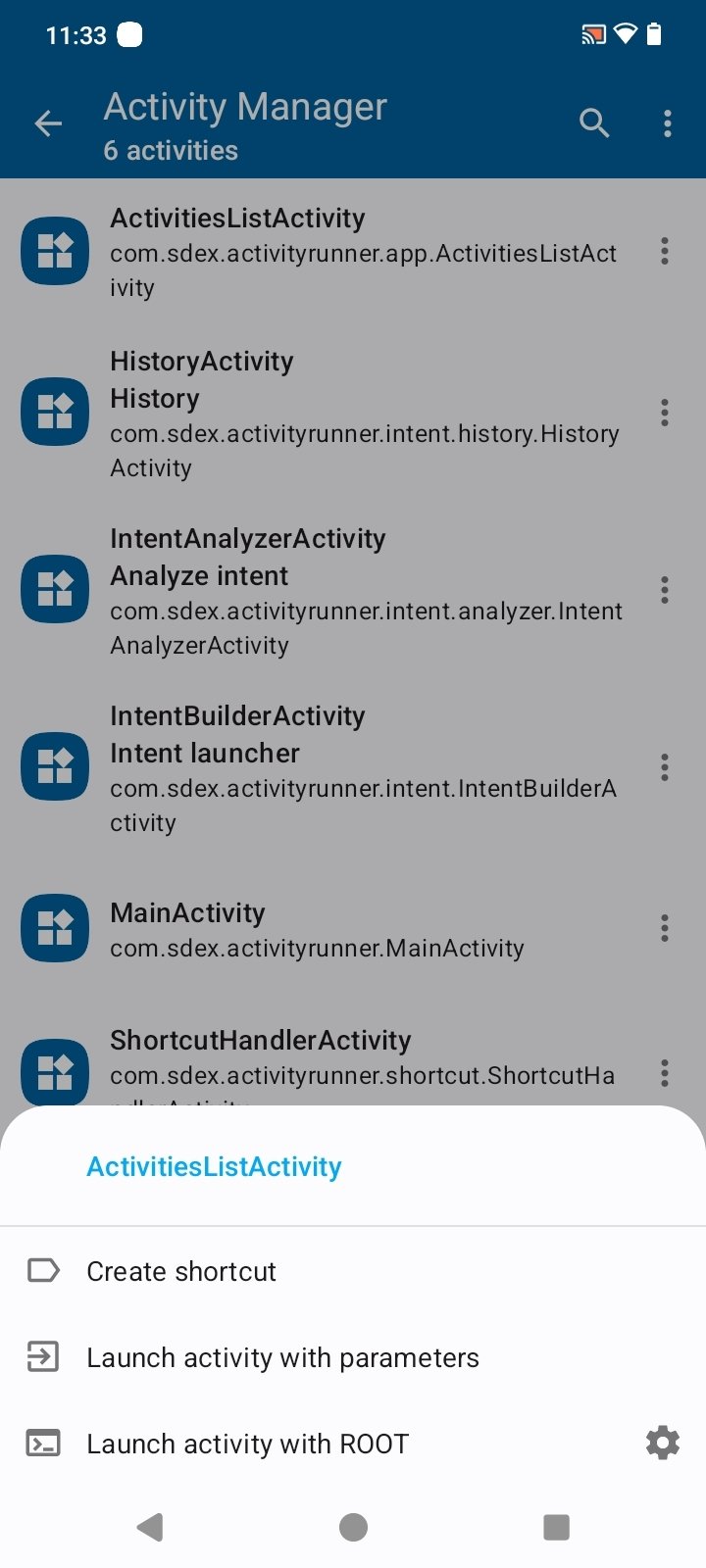Open the HistoryActivity row
The image size is (706, 1568).
coord(333,414)
